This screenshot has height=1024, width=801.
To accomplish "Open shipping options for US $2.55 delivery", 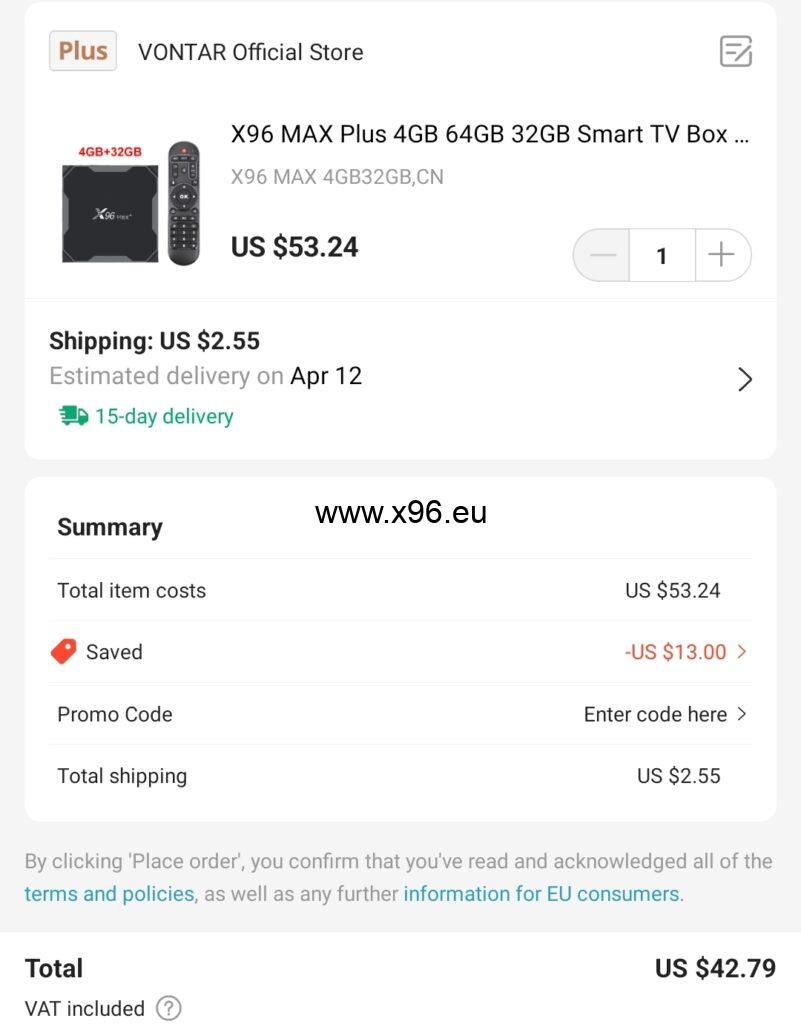I will 744,379.
